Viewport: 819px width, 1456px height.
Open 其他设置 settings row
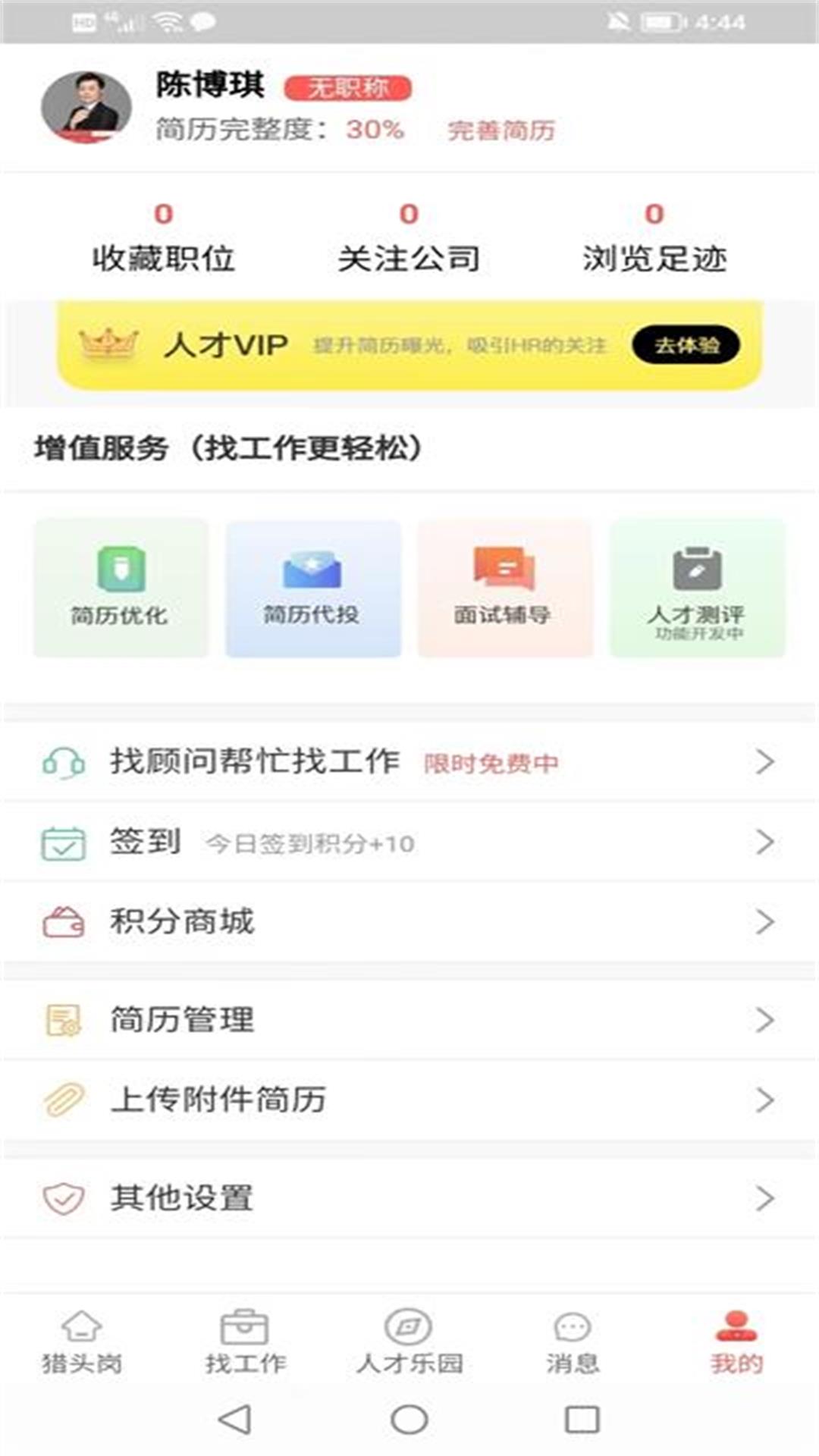409,1198
